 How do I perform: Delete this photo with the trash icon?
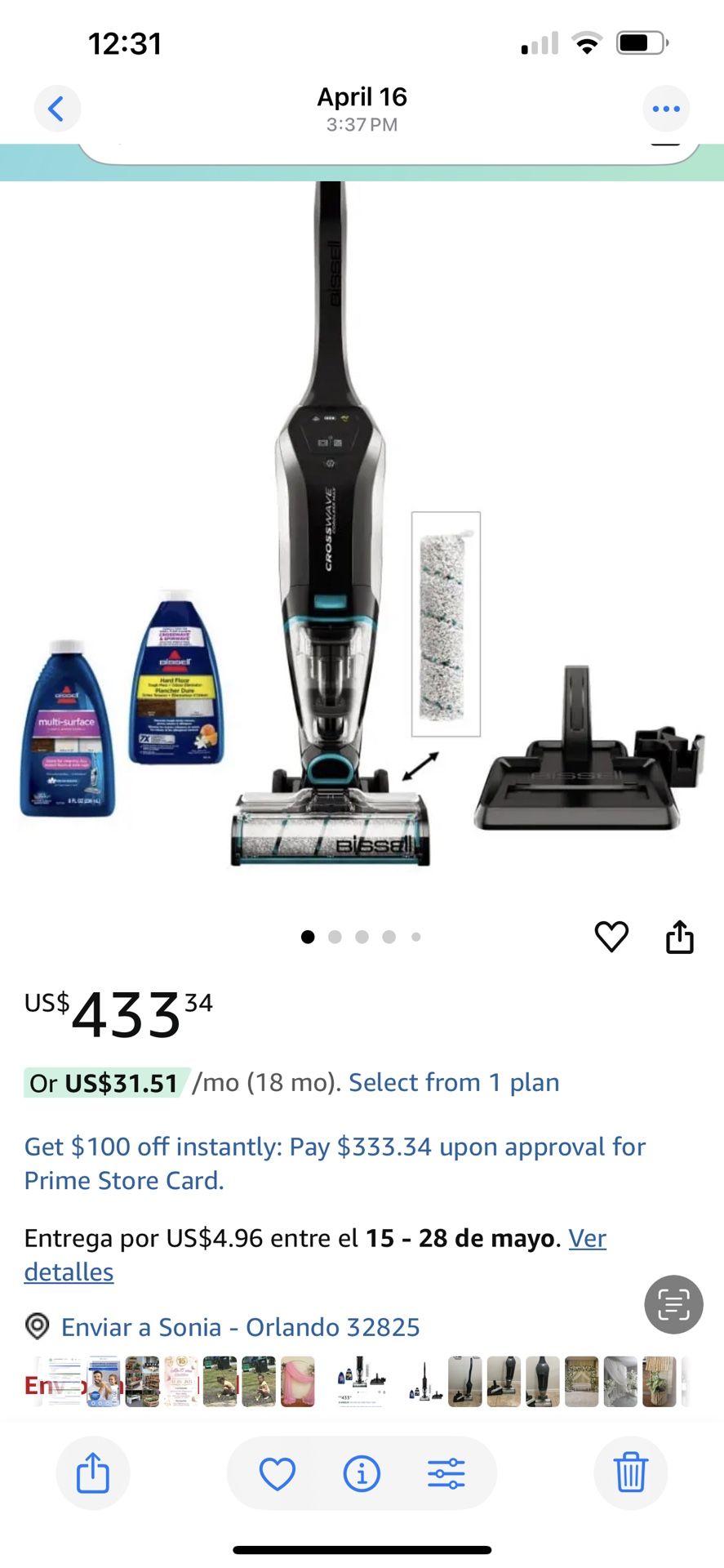630,1472
